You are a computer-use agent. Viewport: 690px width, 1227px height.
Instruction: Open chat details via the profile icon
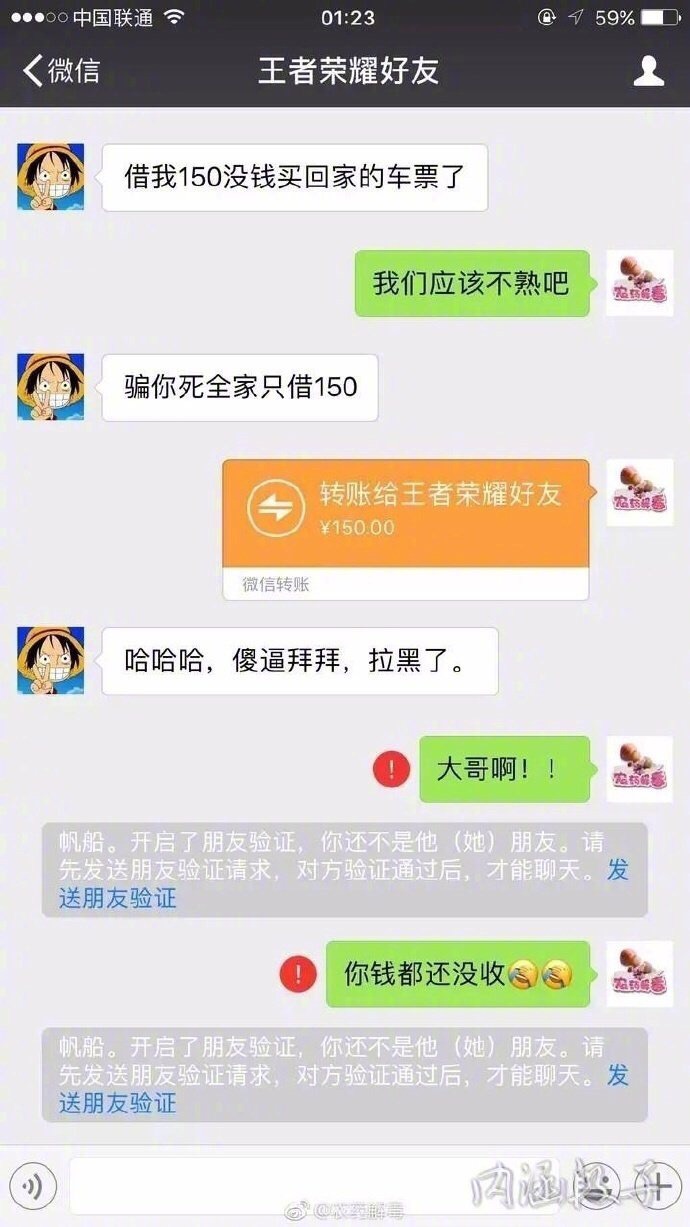click(x=649, y=71)
